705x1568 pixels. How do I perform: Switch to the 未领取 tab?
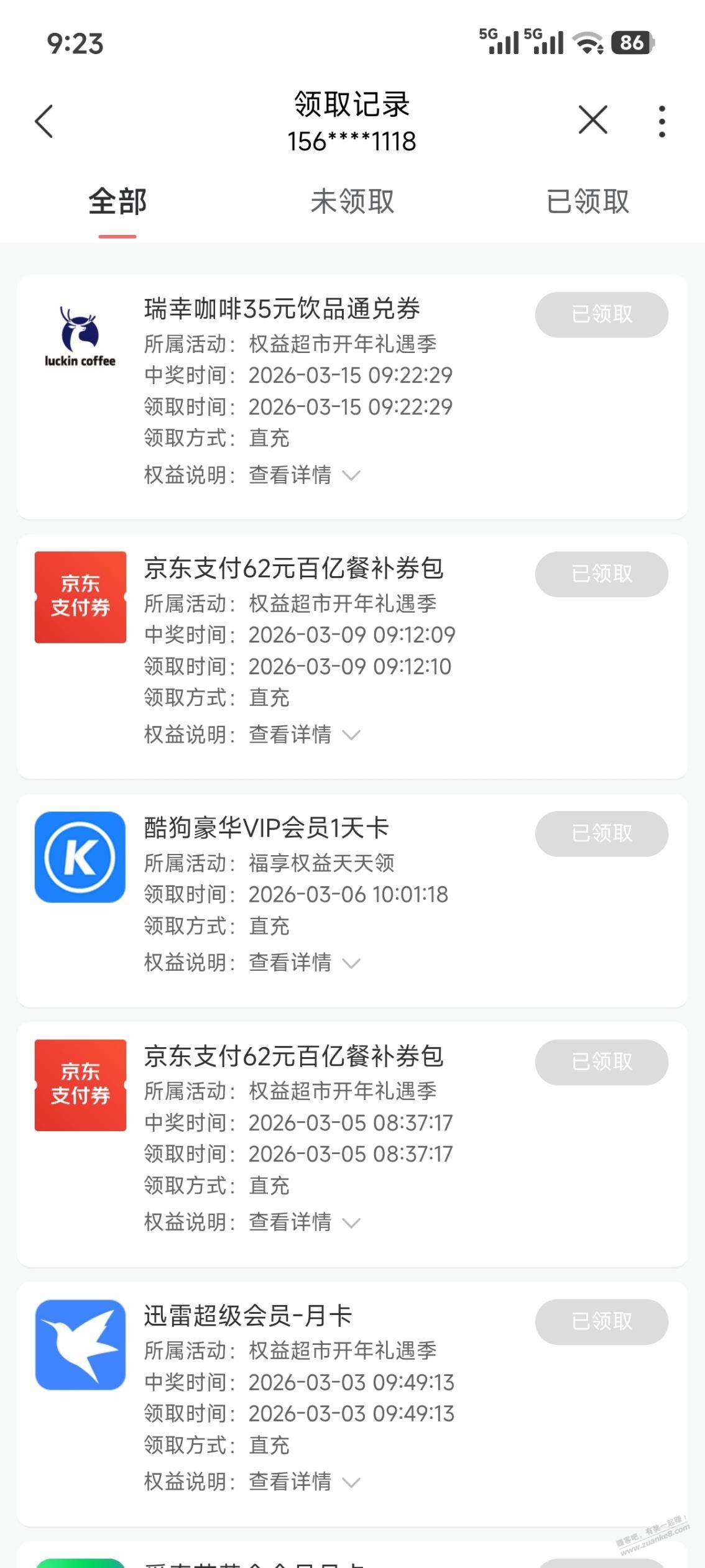click(x=352, y=202)
